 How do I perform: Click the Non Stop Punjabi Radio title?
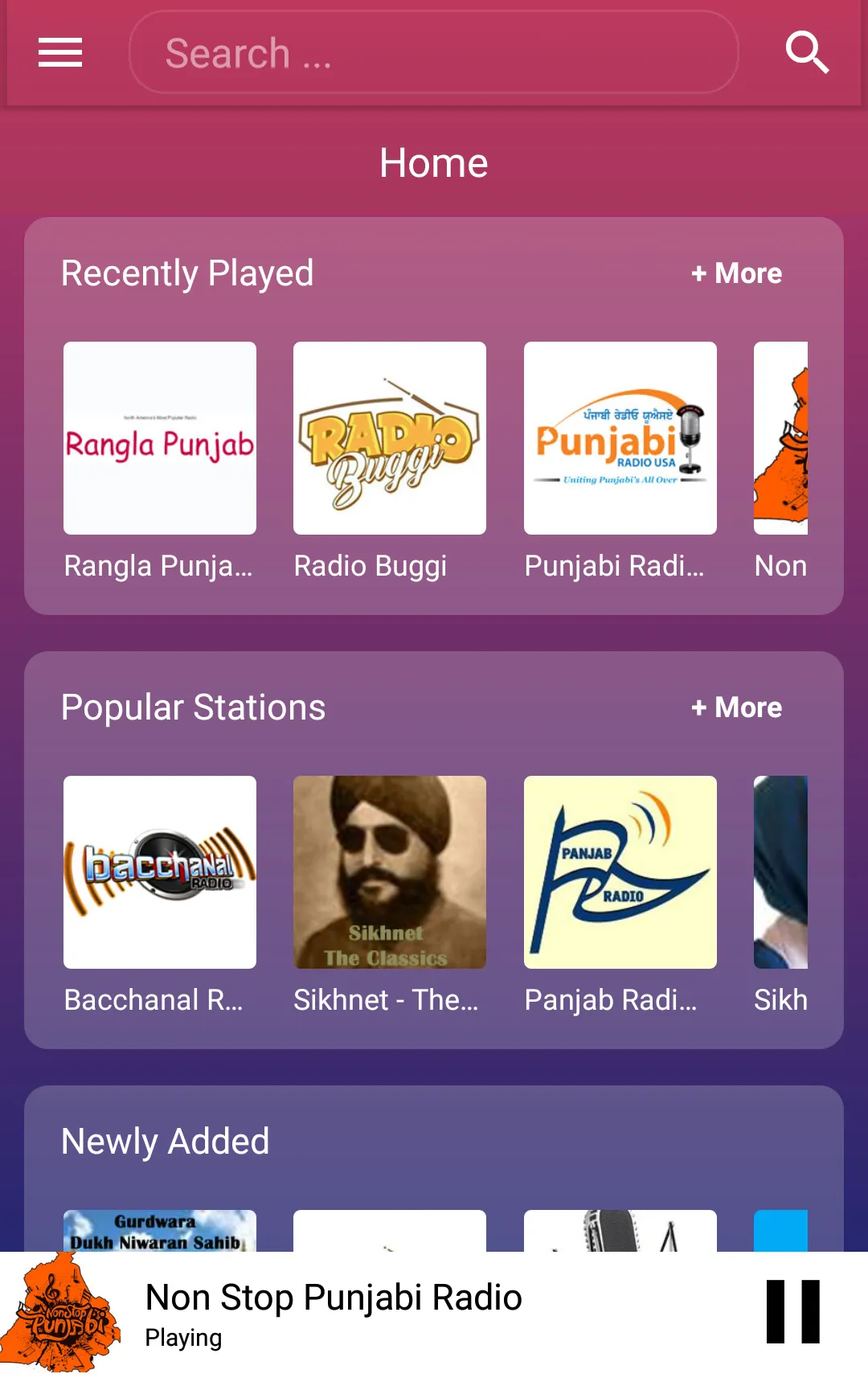pyautogui.click(x=333, y=1297)
